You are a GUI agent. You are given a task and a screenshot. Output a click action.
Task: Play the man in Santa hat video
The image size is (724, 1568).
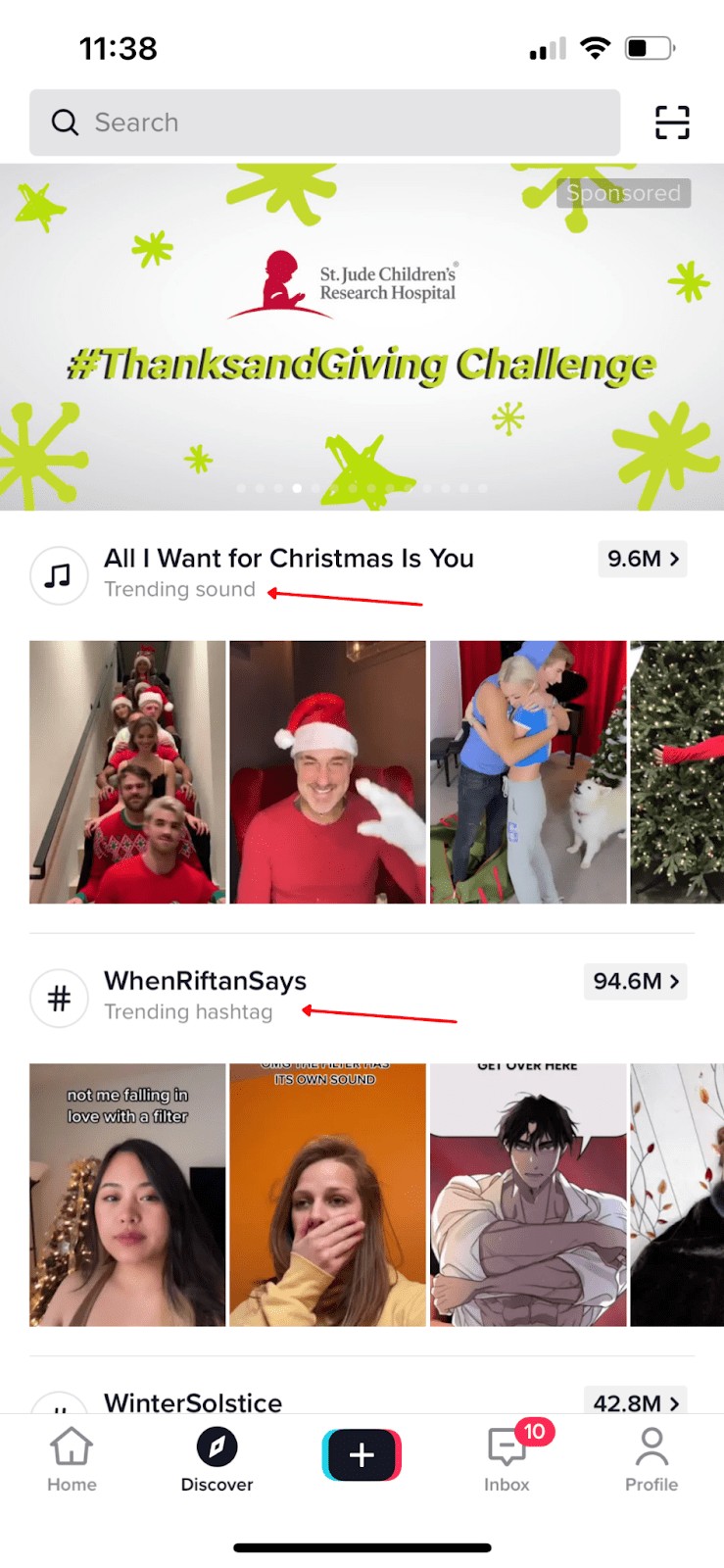(327, 772)
